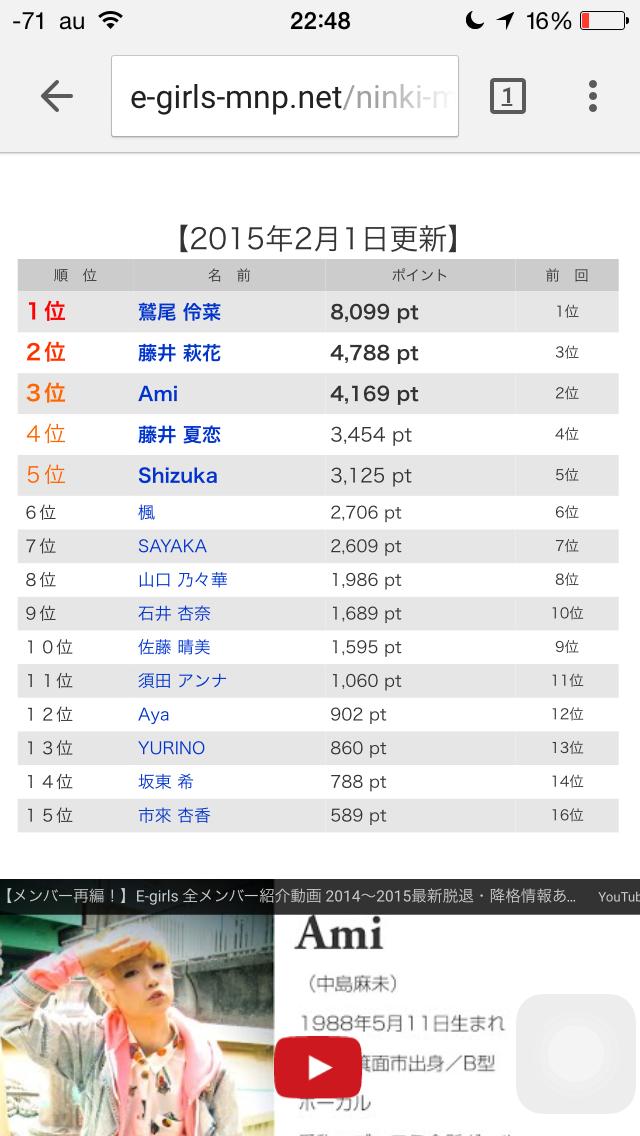The width and height of the screenshot is (640, 1136).
Task: Visit the Aya link
Action: (153, 715)
